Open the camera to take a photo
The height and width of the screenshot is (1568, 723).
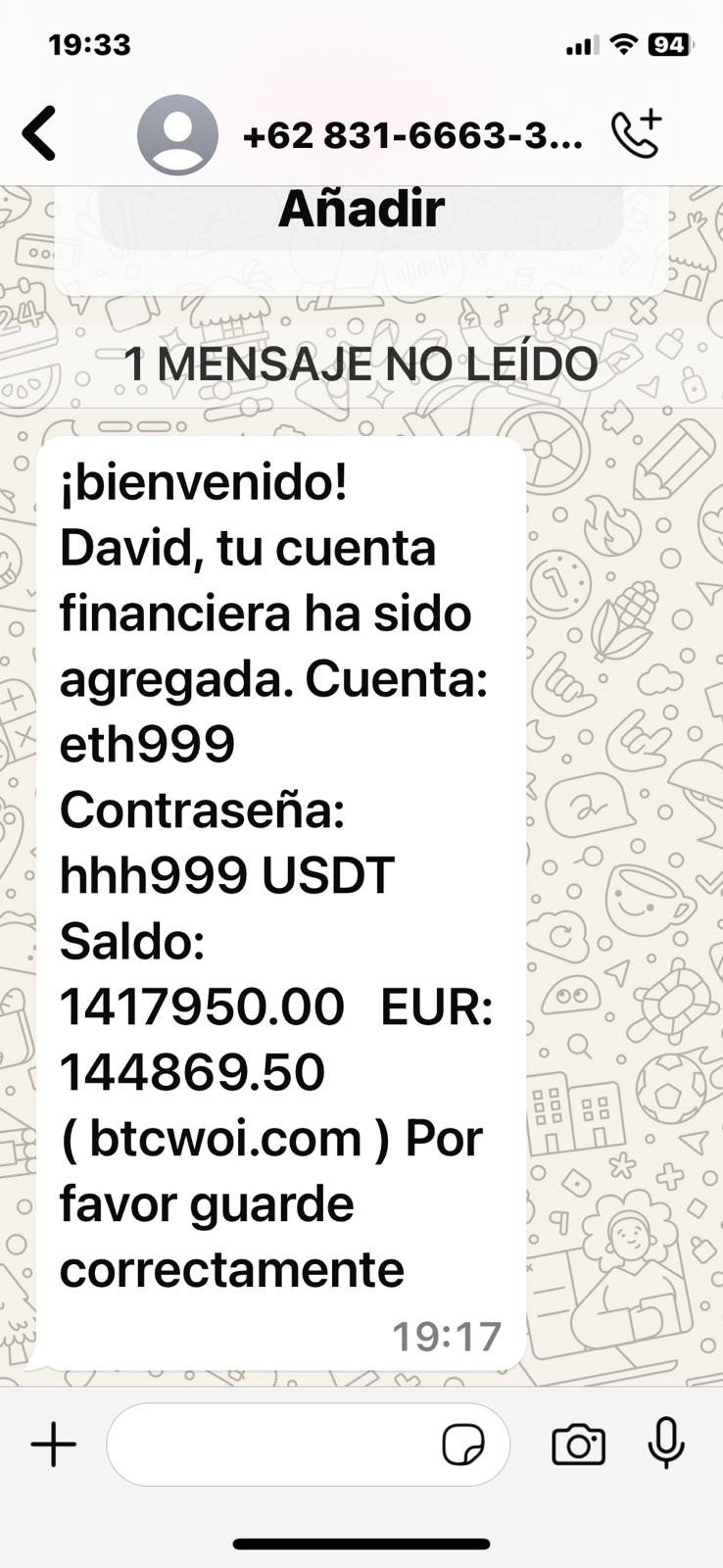[578, 1445]
